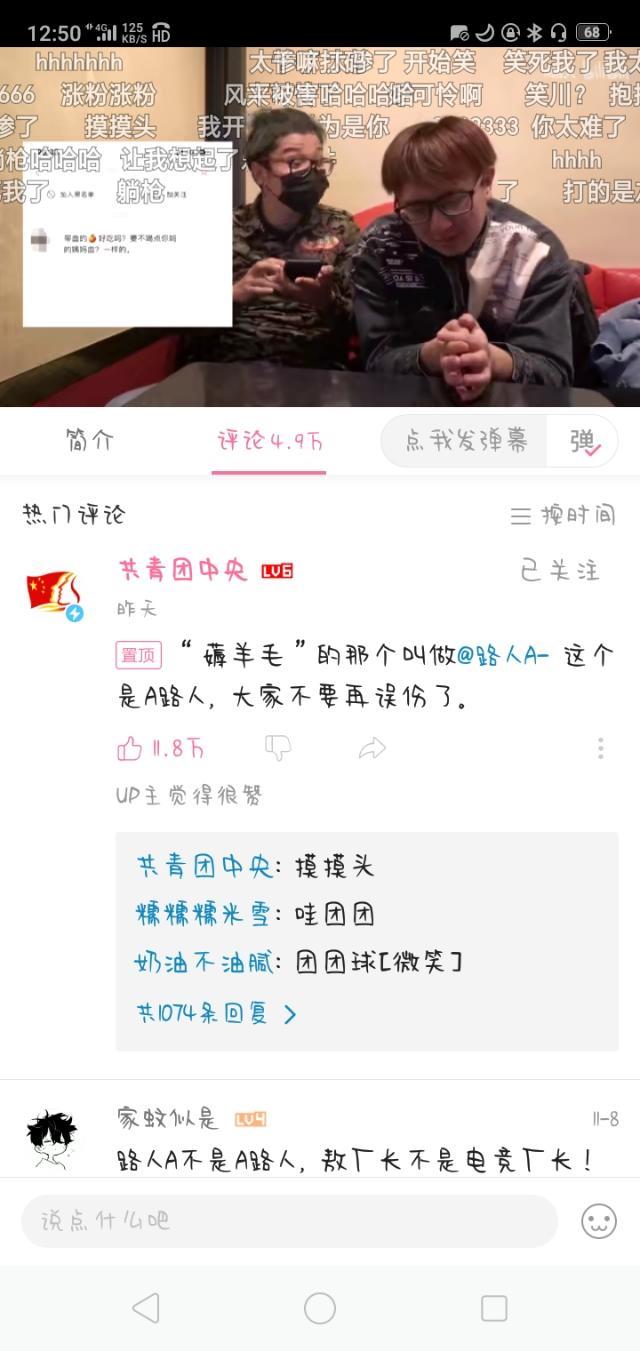Viewport: 640px width, 1351px height.
Task: Open 家蚊似是's avatar profile
Action: tap(52, 1140)
